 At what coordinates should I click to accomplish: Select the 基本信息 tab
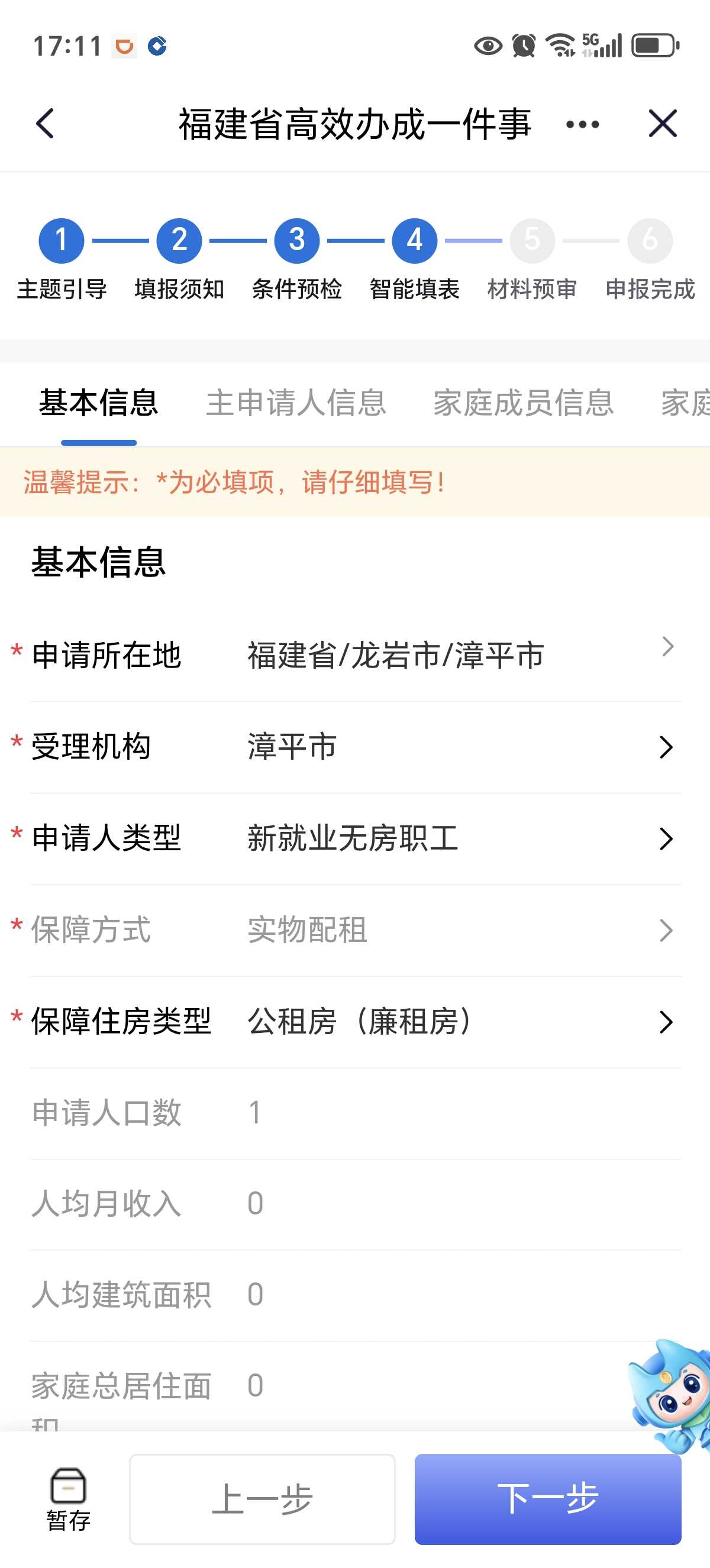click(x=99, y=403)
